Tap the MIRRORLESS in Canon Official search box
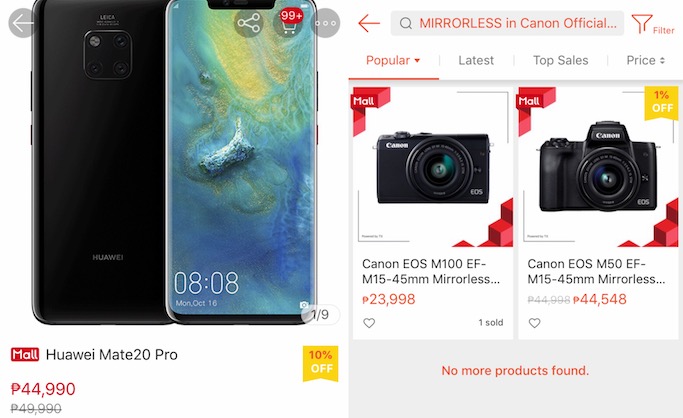The height and width of the screenshot is (418, 683). coord(507,23)
